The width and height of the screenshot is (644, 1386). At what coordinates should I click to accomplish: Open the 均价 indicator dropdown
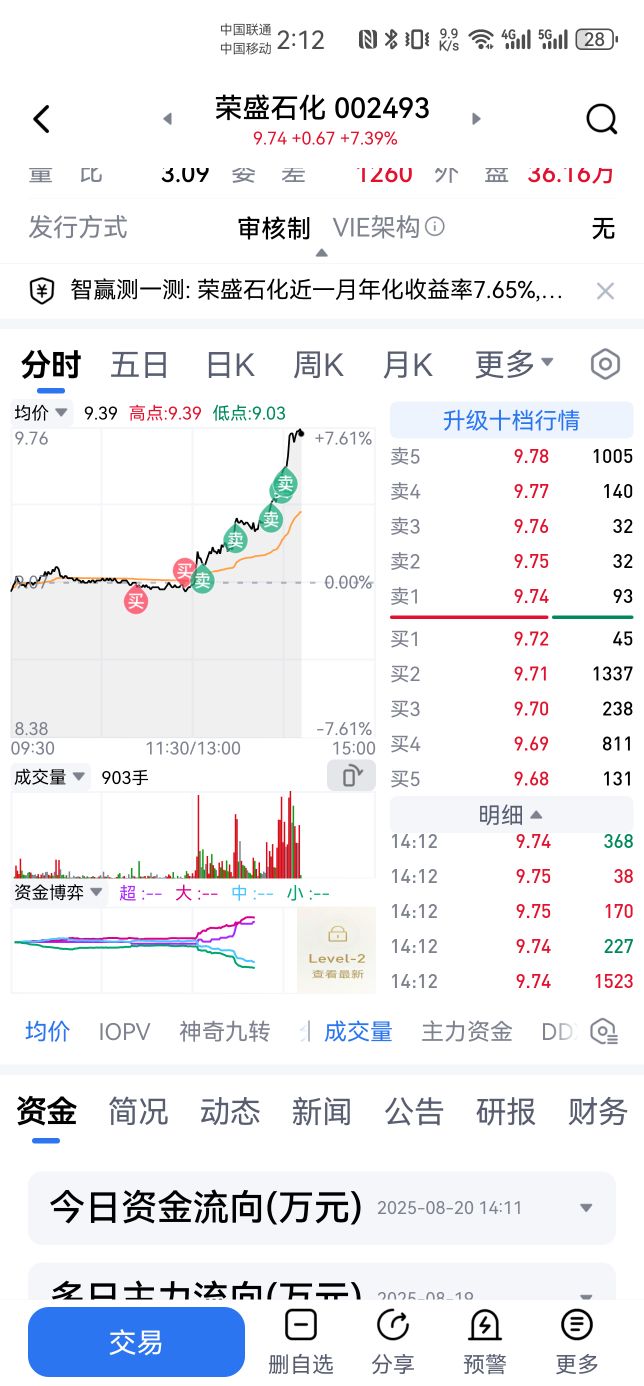41,413
